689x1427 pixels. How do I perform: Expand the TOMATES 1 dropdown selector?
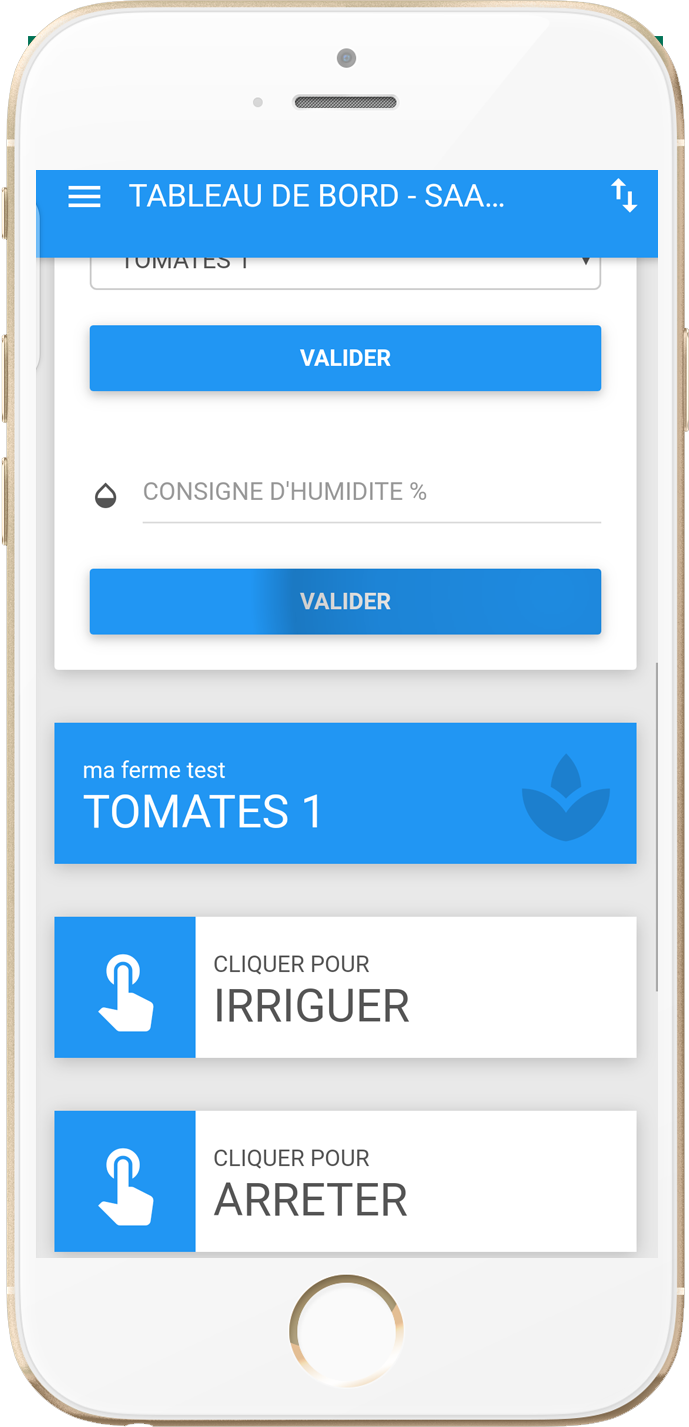345,272
